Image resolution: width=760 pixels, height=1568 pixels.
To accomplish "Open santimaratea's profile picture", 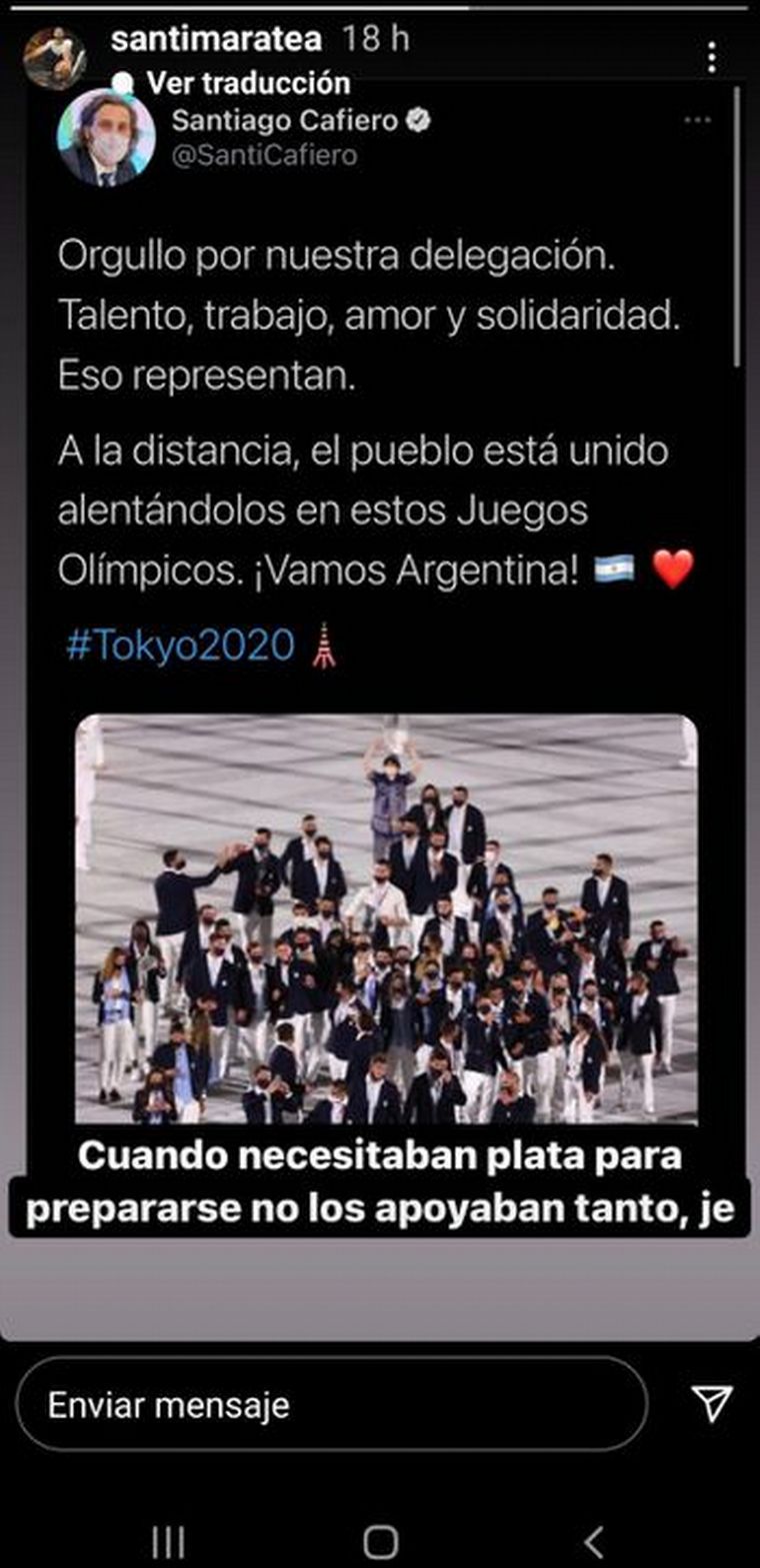I will tap(53, 58).
